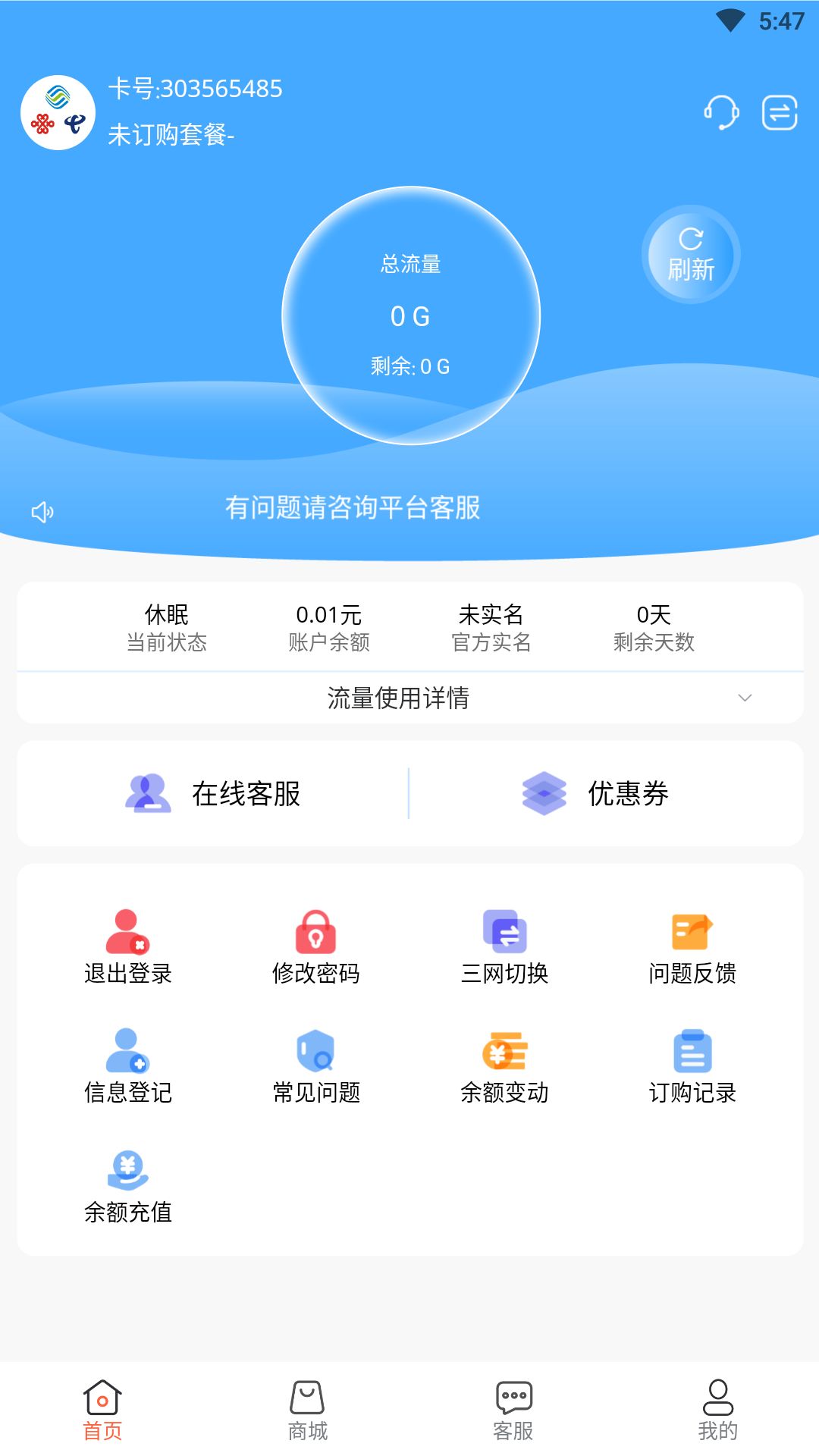
Task: Open 问题反馈 feedback
Action: pos(692,946)
